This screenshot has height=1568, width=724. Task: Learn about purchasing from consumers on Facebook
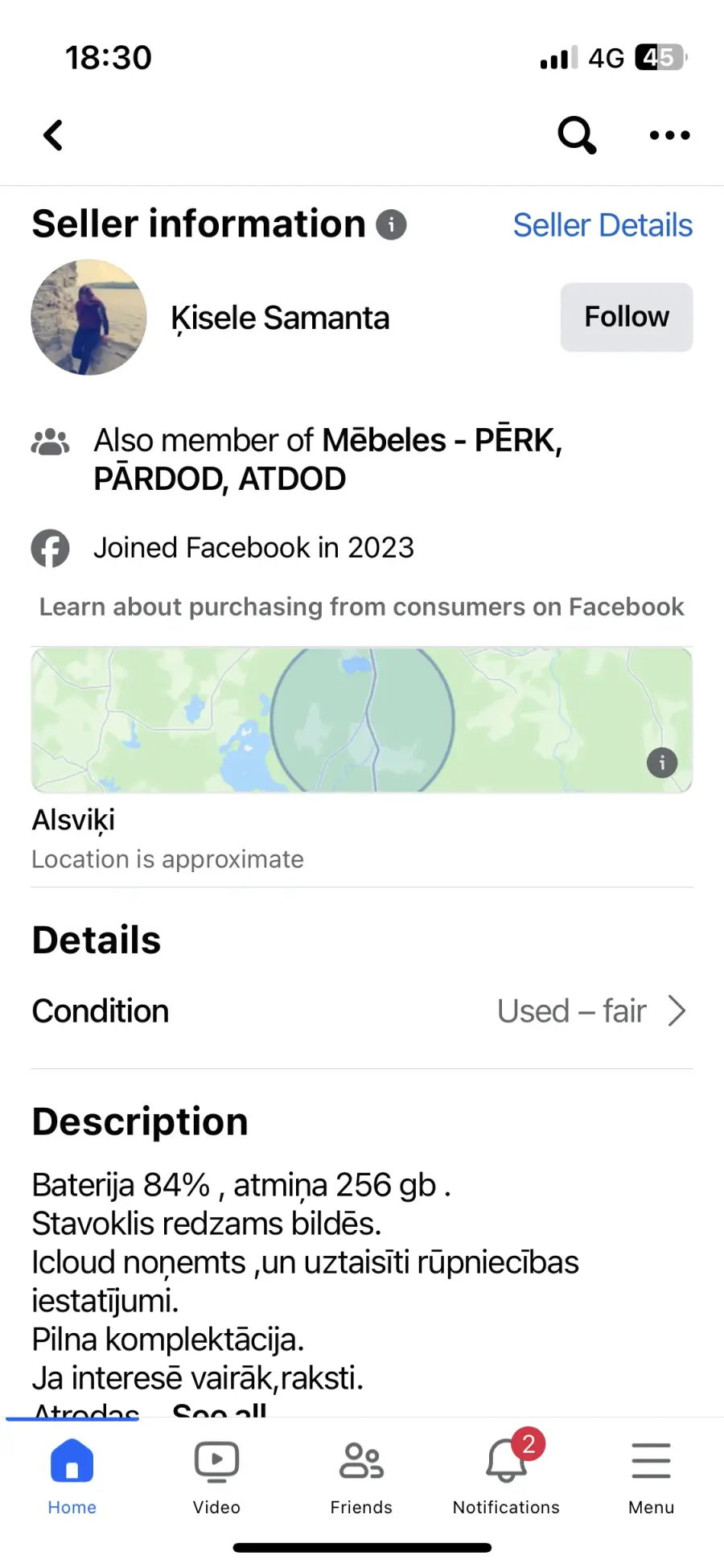pos(362,607)
